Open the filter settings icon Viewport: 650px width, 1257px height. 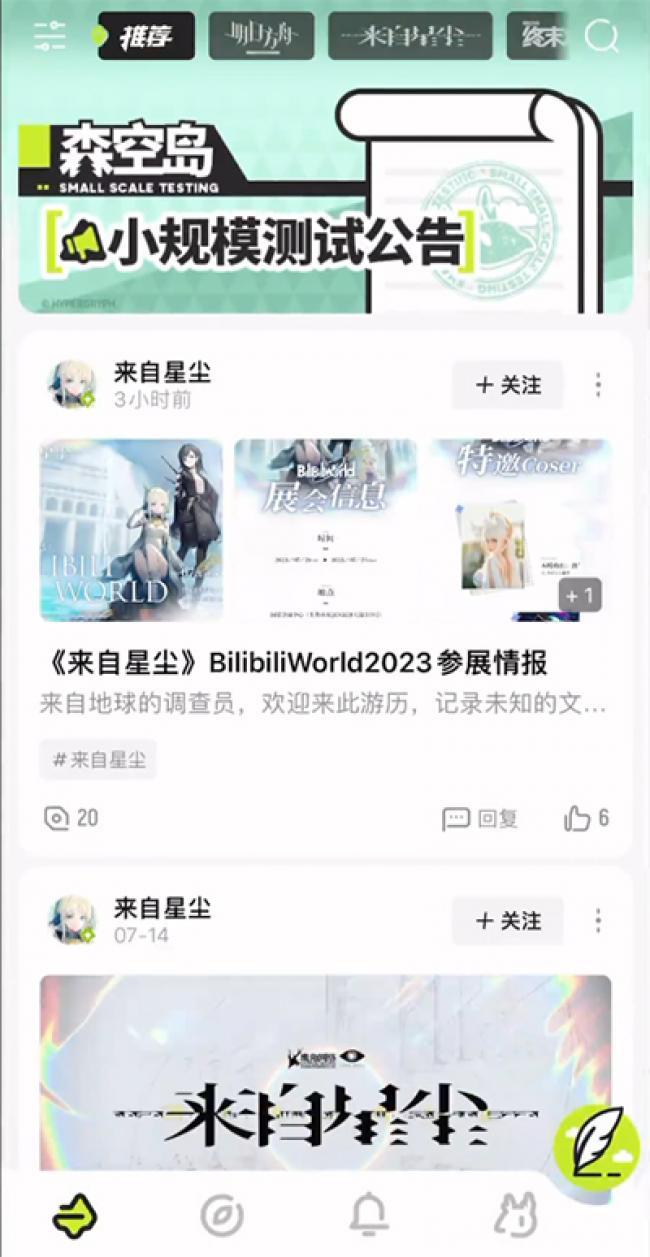click(49, 35)
